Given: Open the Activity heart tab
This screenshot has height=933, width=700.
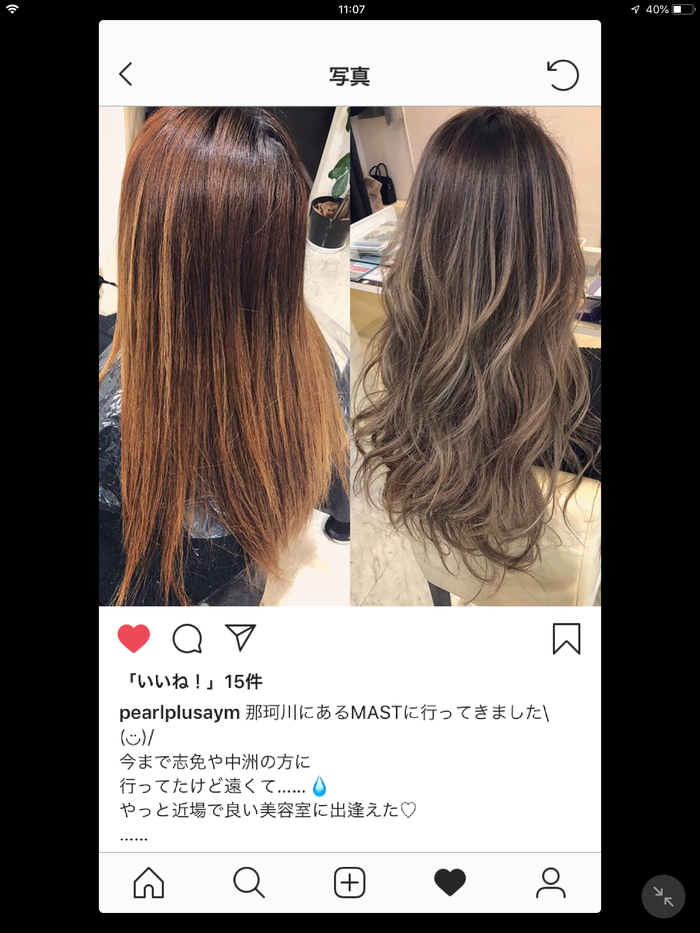Looking at the screenshot, I should click(450, 882).
